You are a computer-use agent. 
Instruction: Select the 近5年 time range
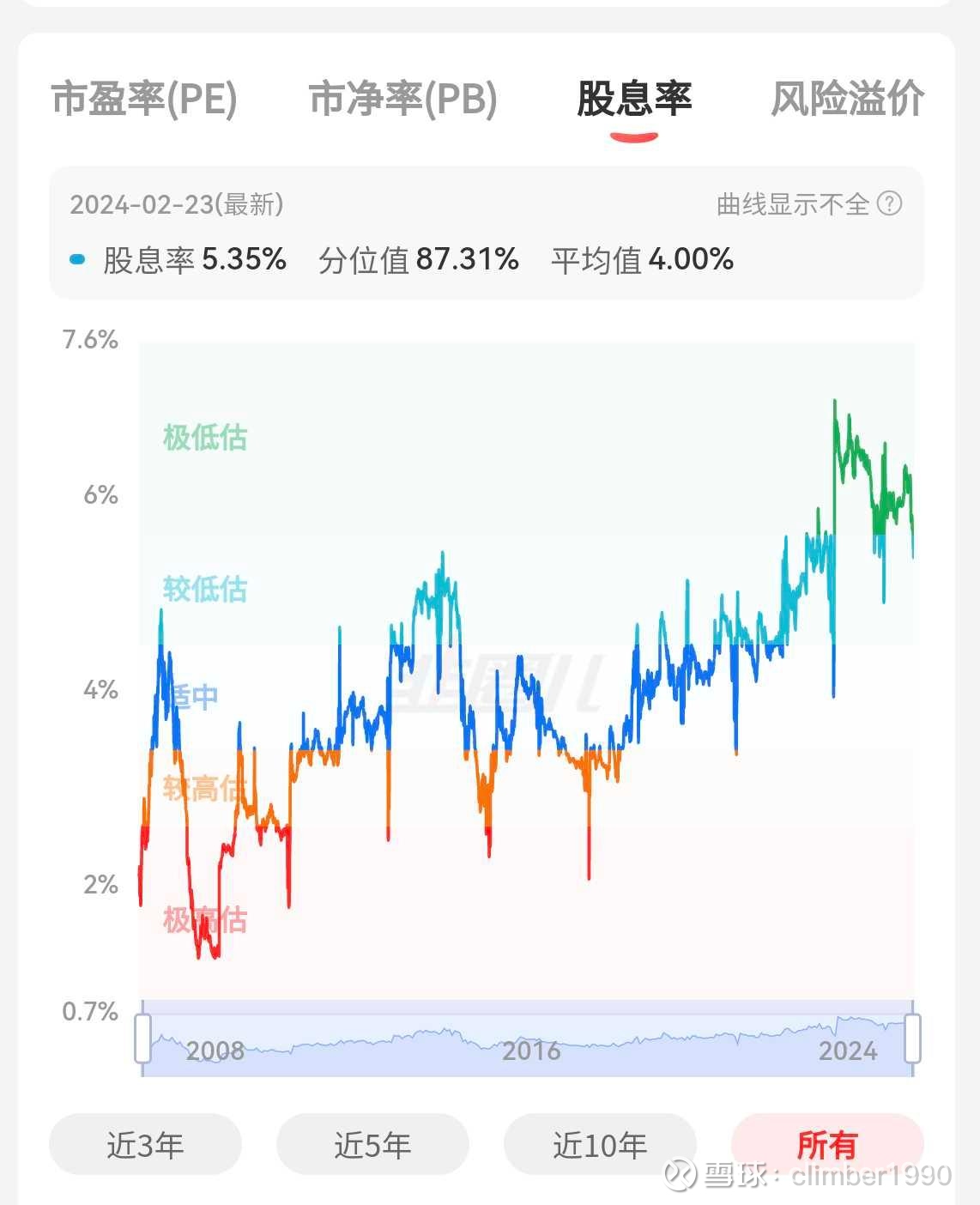pos(372,1145)
